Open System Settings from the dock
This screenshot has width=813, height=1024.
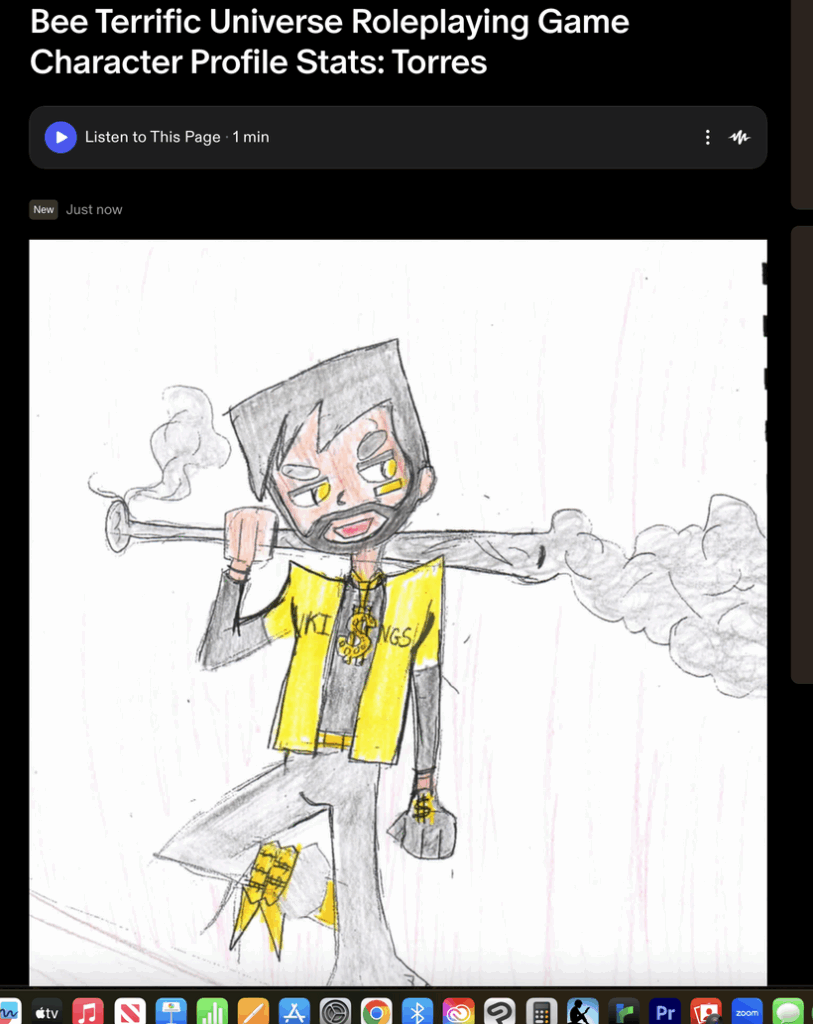(335, 1012)
